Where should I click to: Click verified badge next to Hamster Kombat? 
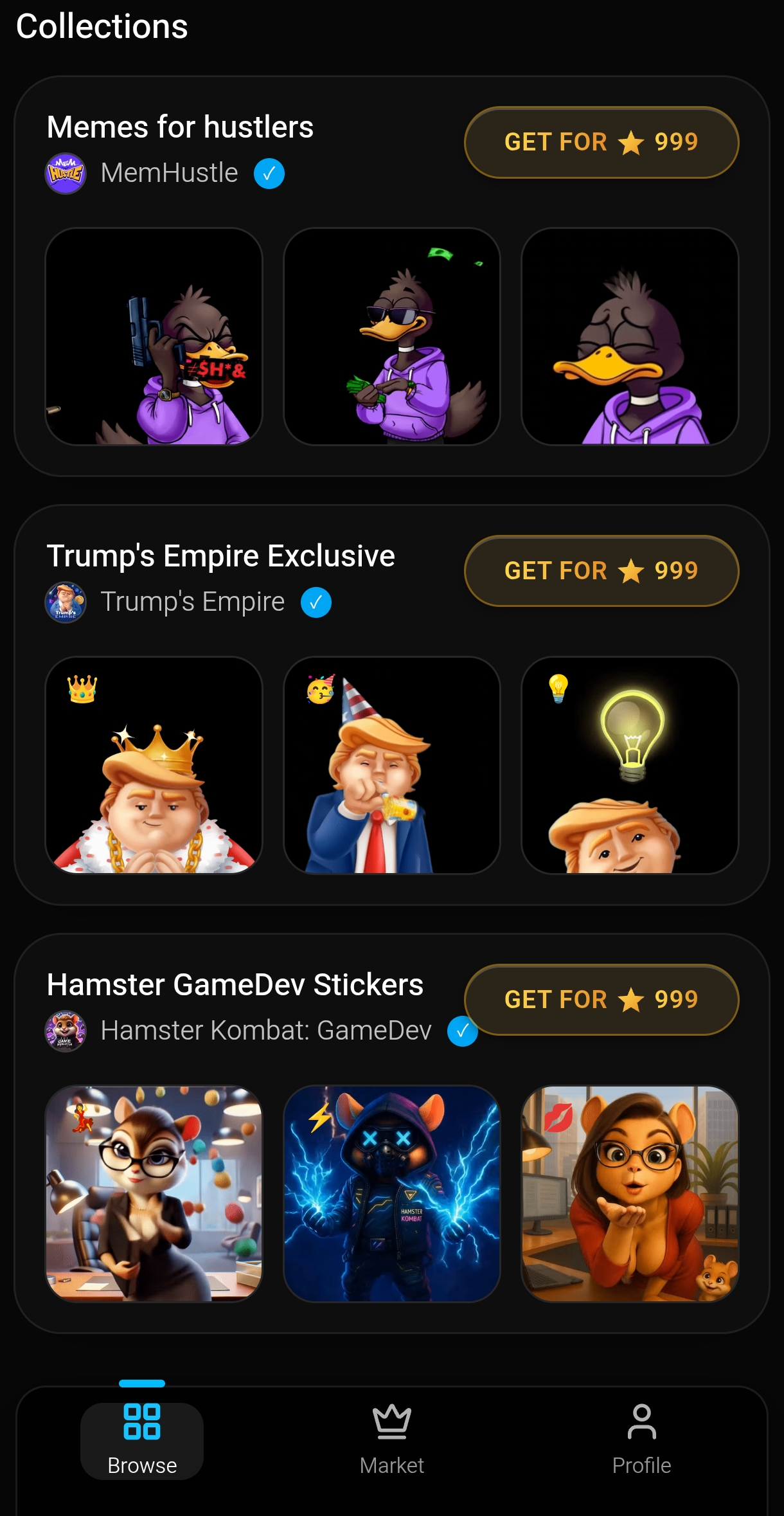point(463,1032)
